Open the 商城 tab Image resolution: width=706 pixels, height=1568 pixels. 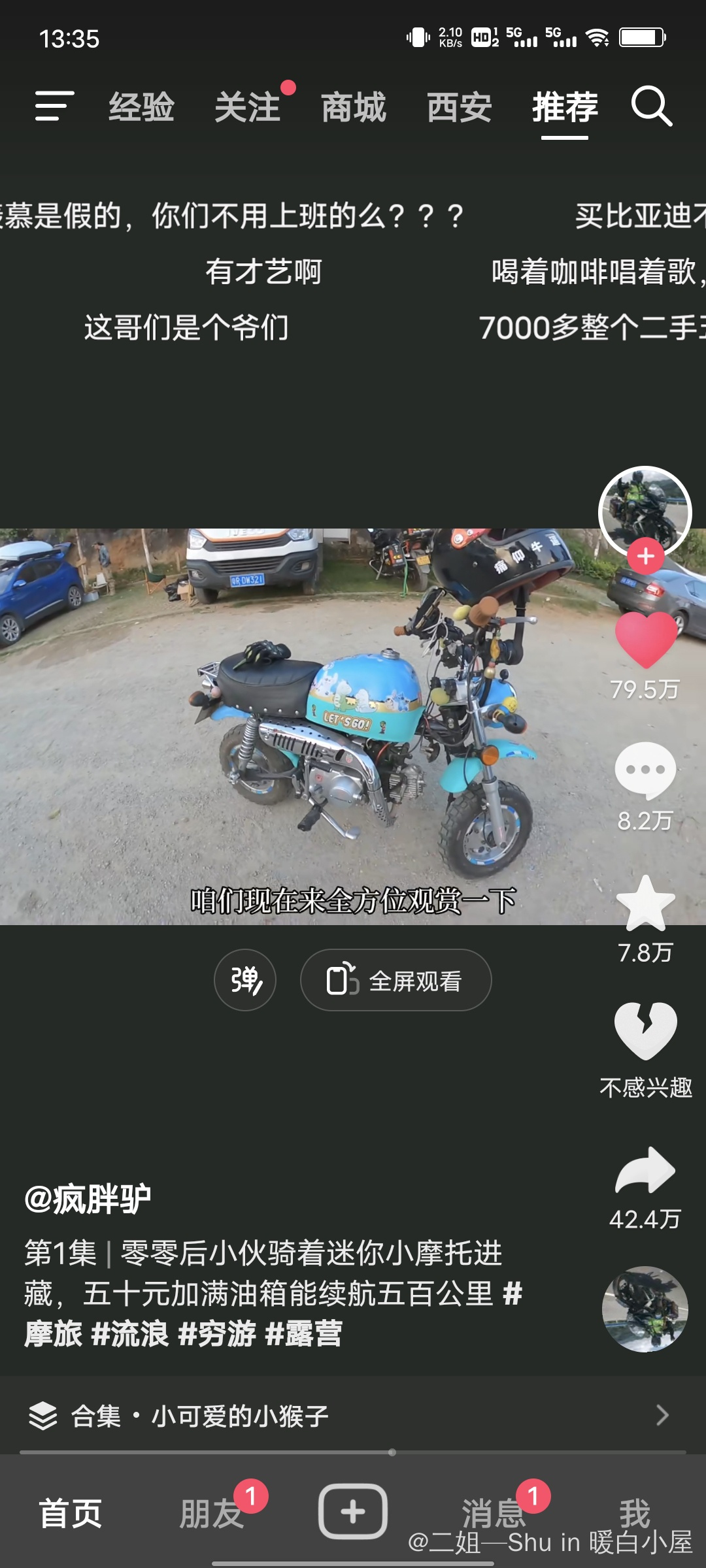point(354,107)
